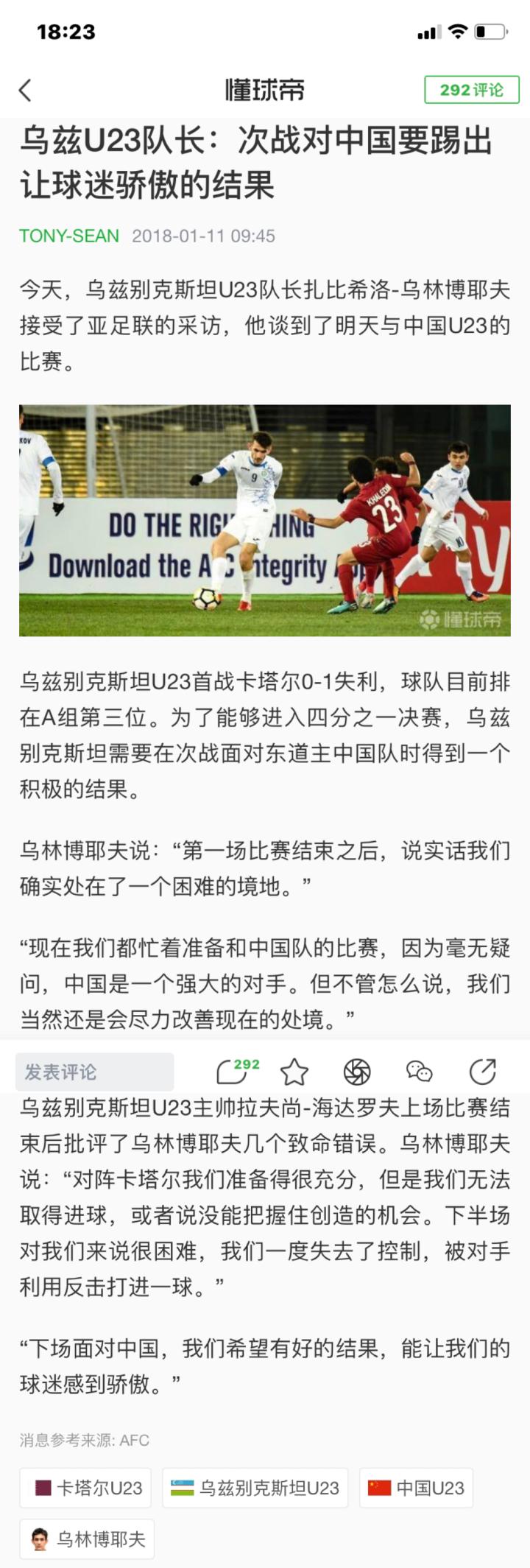Open the 292评论 comments button

(471, 90)
